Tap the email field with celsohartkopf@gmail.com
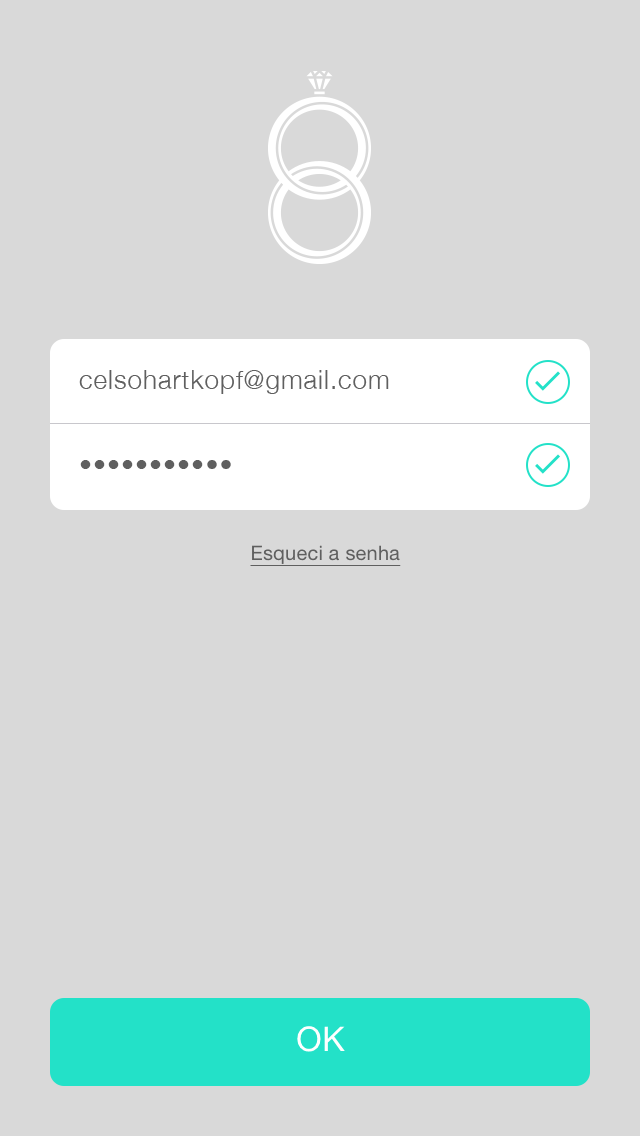640x1136 pixels. coord(320,381)
